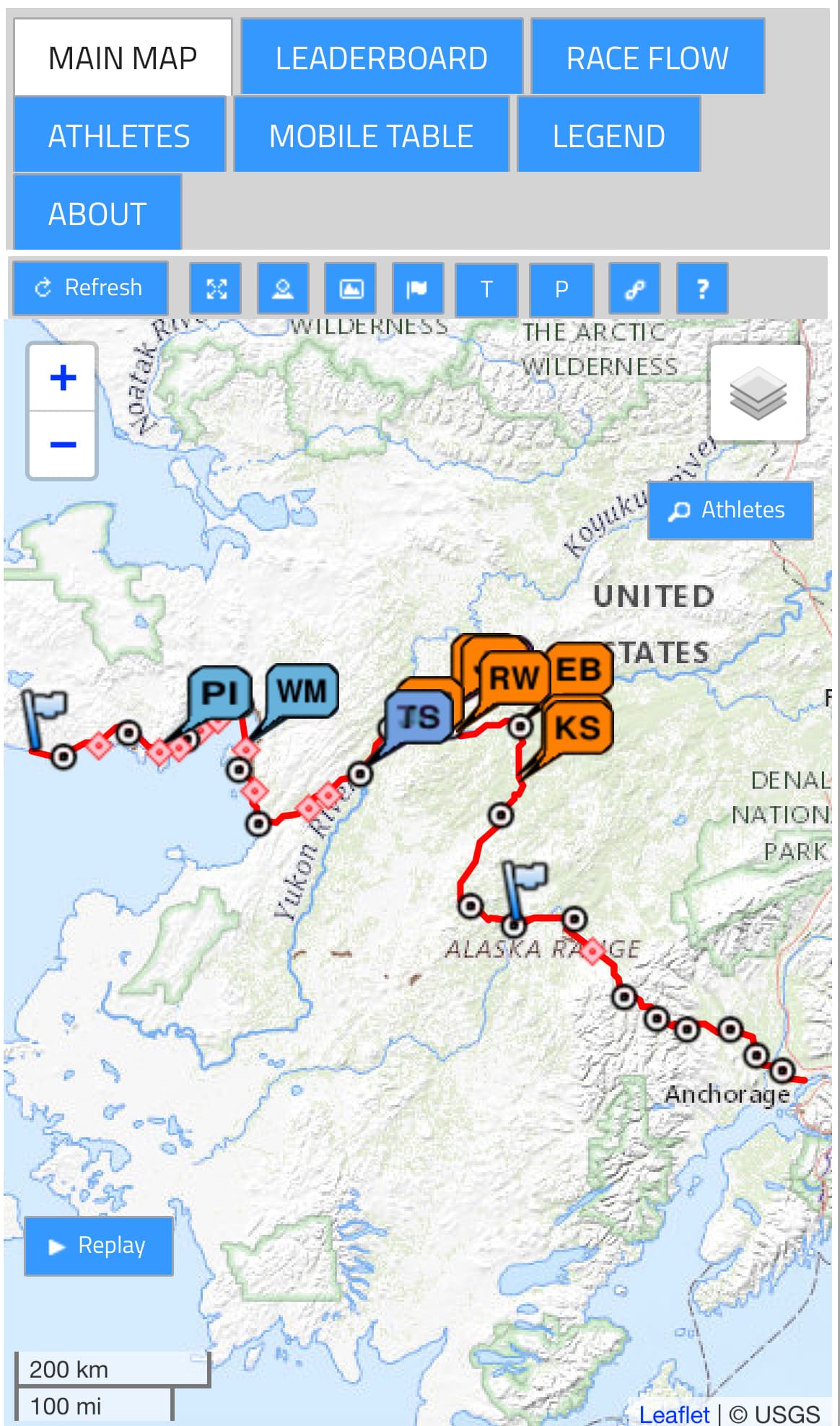Open the question mark help button
Image resolution: width=840 pixels, height=1426 pixels.
701,289
